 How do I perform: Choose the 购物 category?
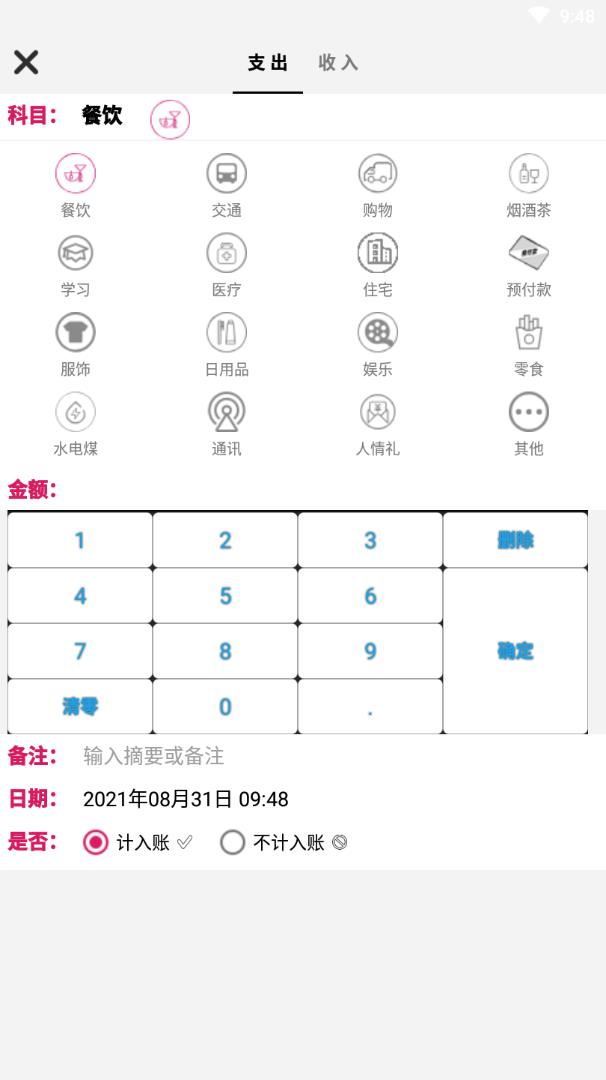[x=378, y=185]
